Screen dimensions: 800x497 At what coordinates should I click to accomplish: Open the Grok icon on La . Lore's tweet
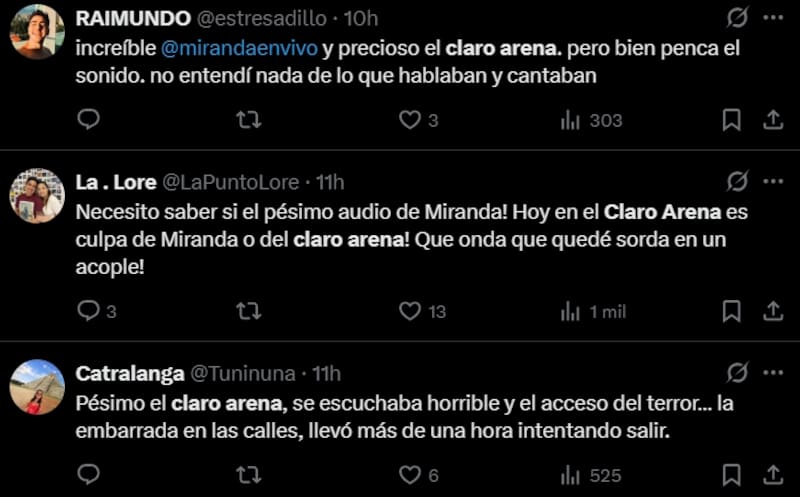[x=738, y=181]
